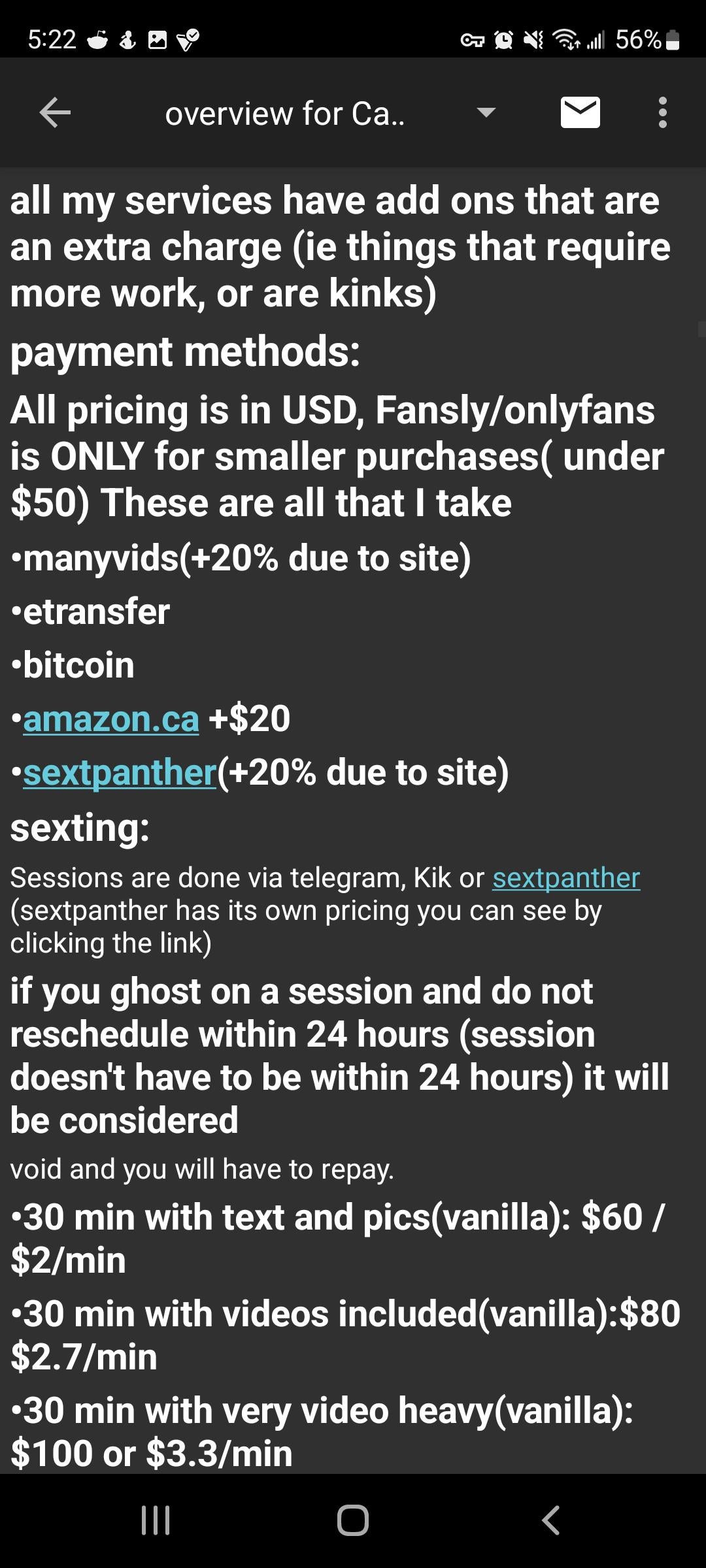Open the recent apps button
706x1568 pixels.
(x=156, y=1520)
